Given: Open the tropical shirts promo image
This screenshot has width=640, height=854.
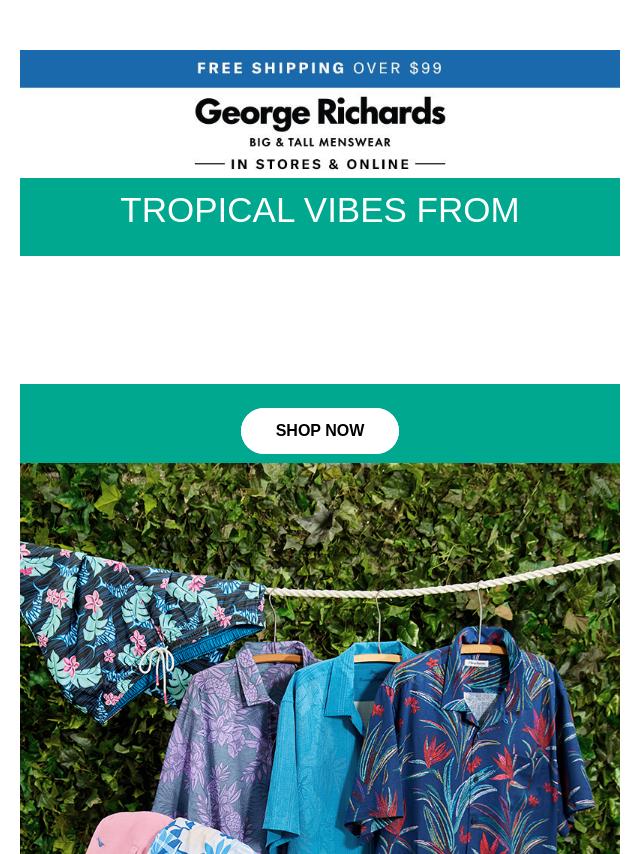Looking at the screenshot, I should [x=320, y=660].
